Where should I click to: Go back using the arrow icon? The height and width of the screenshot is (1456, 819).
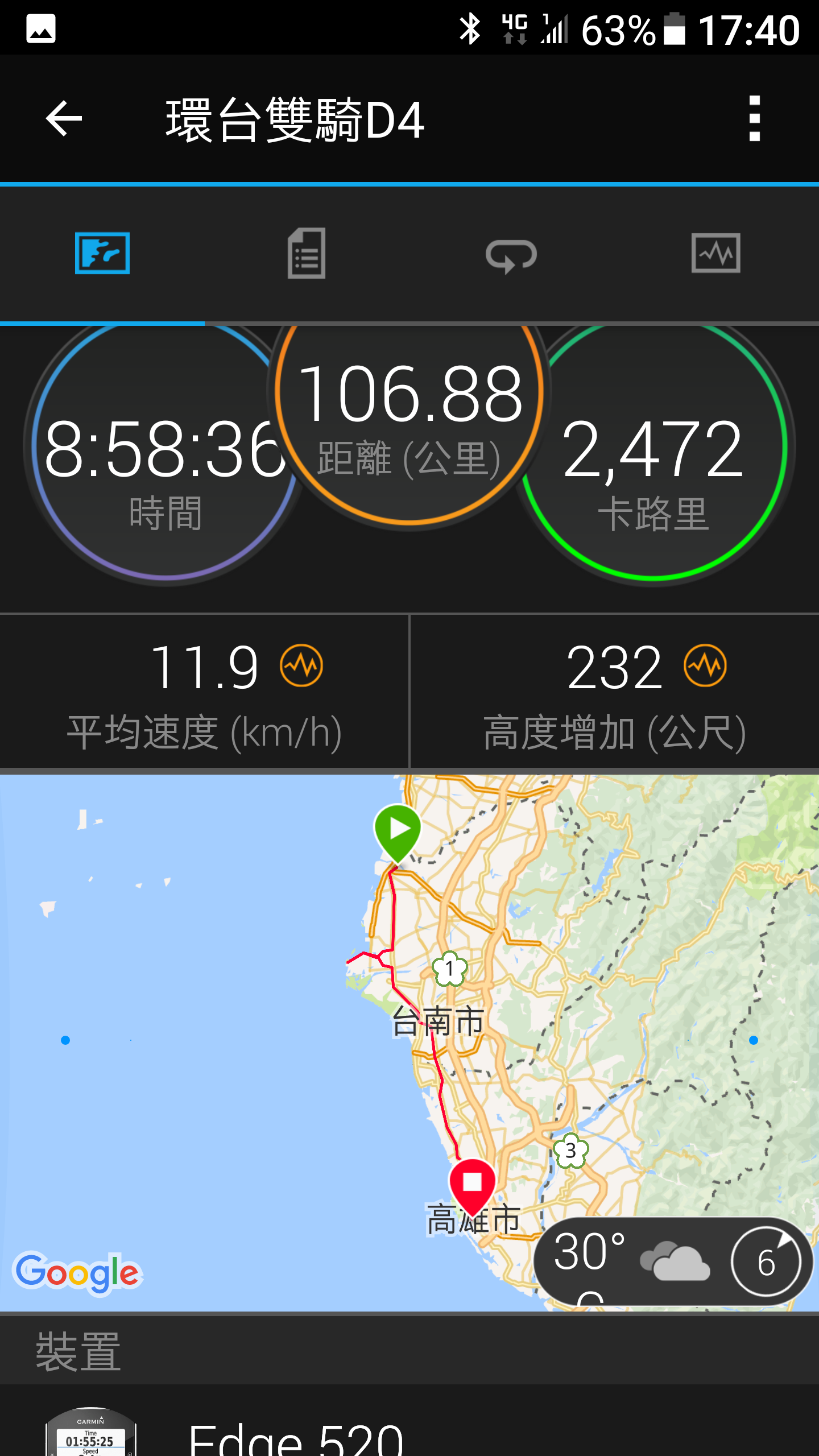(64, 118)
